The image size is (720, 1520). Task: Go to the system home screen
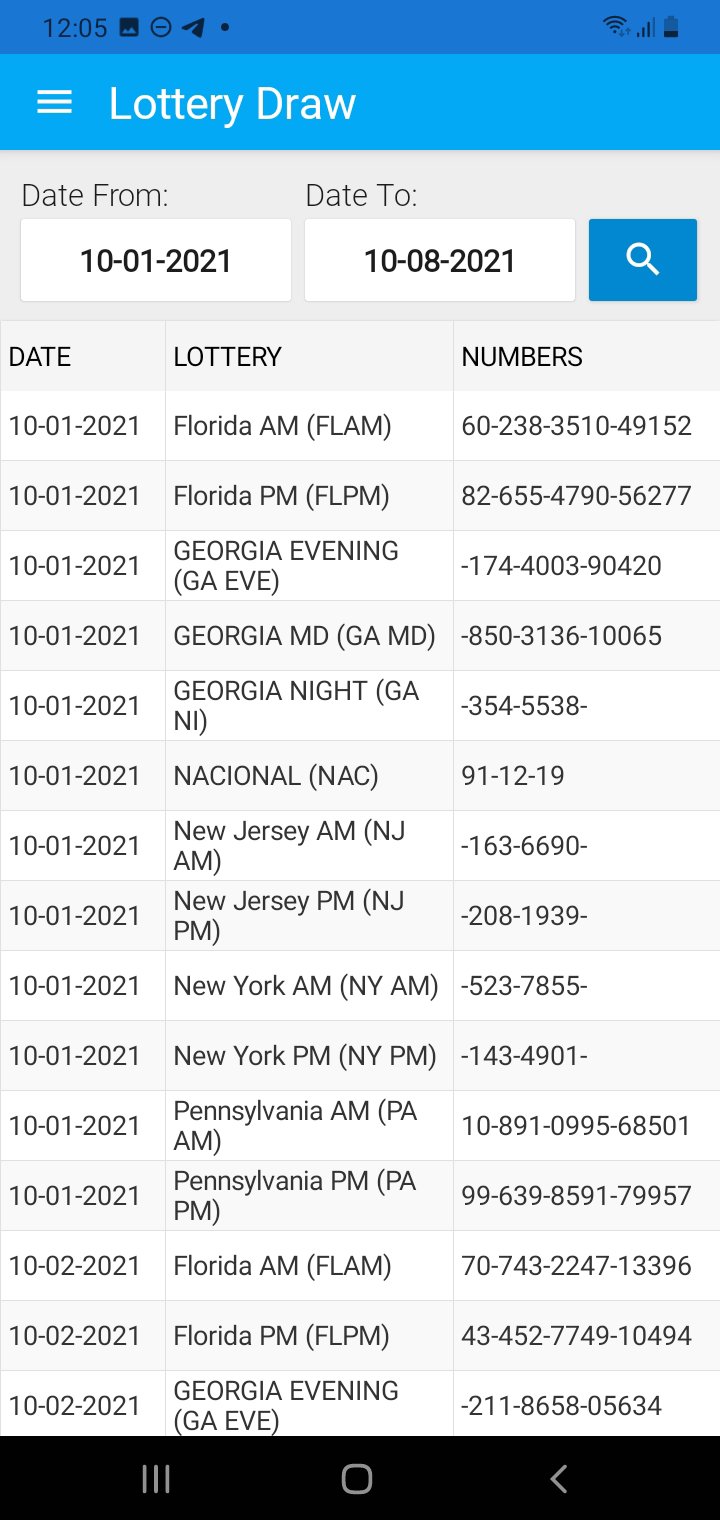coord(357,1478)
